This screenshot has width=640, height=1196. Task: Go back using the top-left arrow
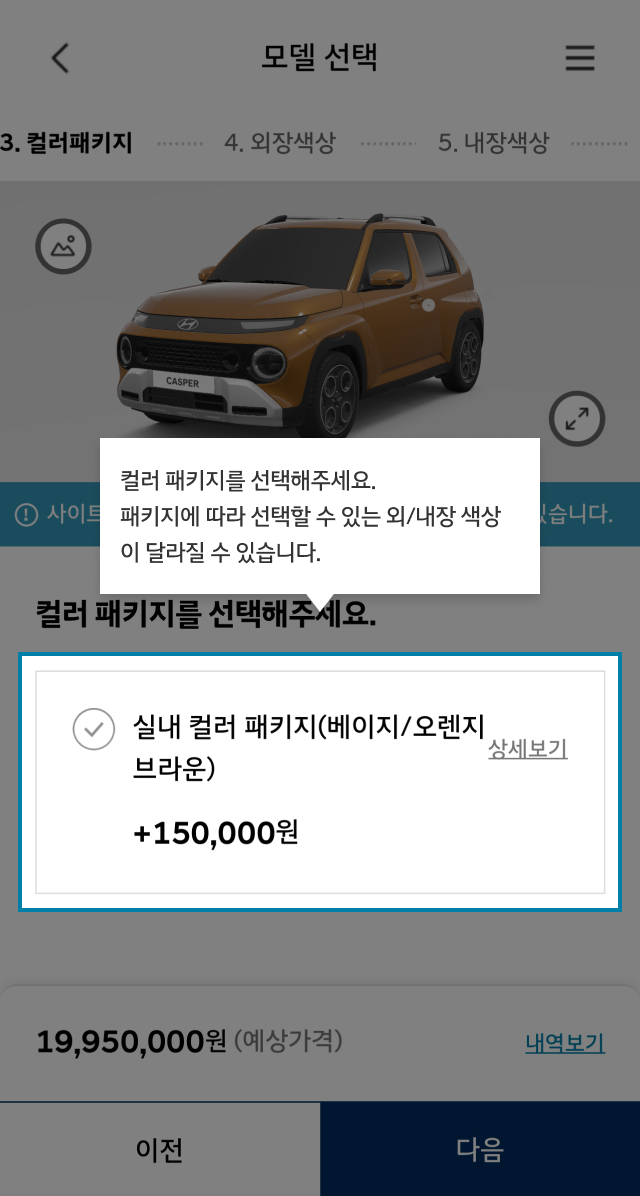click(x=60, y=58)
